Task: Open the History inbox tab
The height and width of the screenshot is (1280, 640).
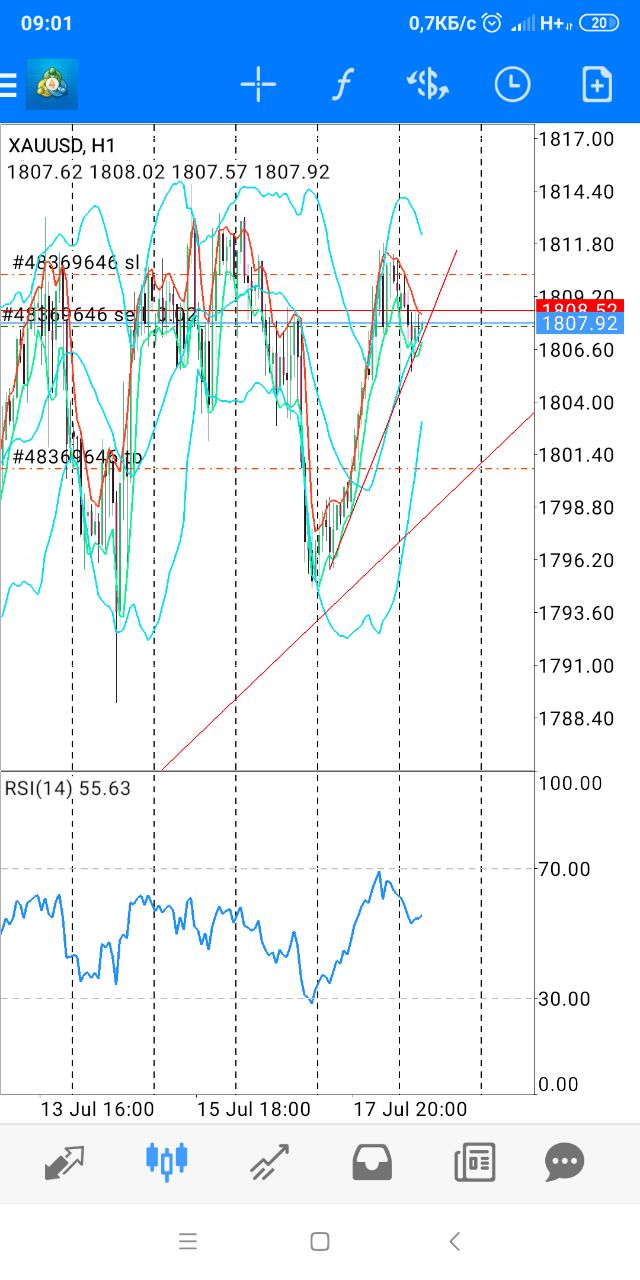Action: [372, 1162]
